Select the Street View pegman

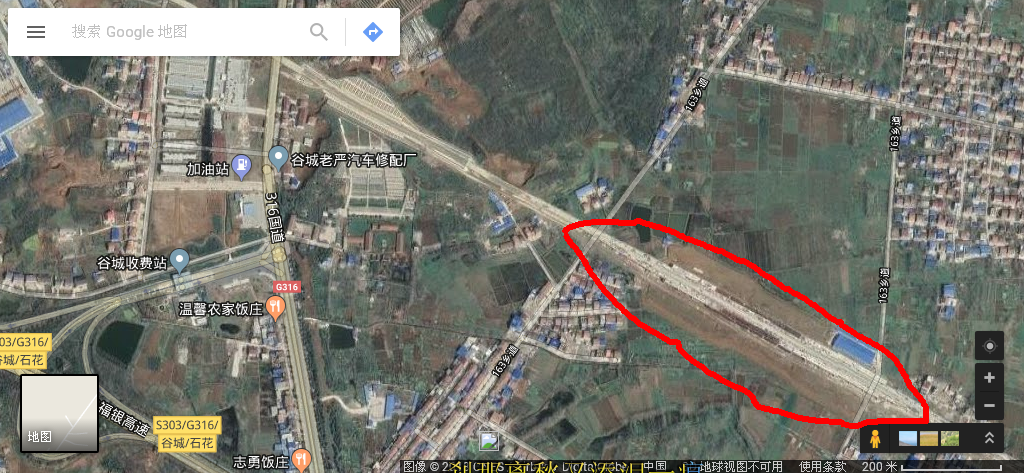(x=874, y=438)
